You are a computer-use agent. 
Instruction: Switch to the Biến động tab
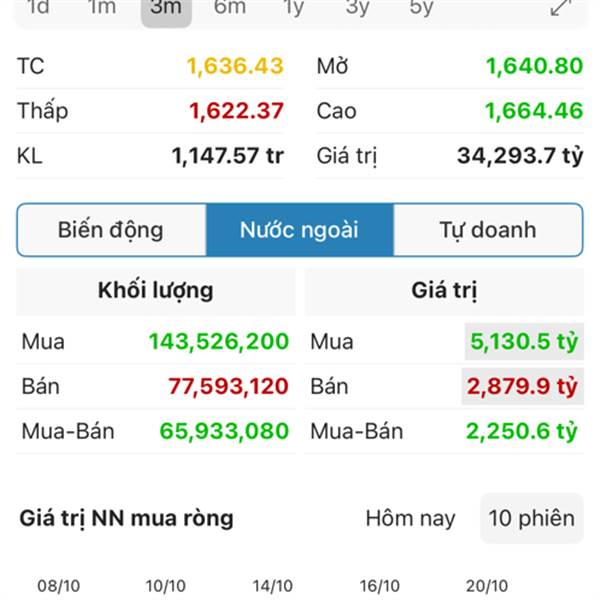pyautogui.click(x=111, y=230)
